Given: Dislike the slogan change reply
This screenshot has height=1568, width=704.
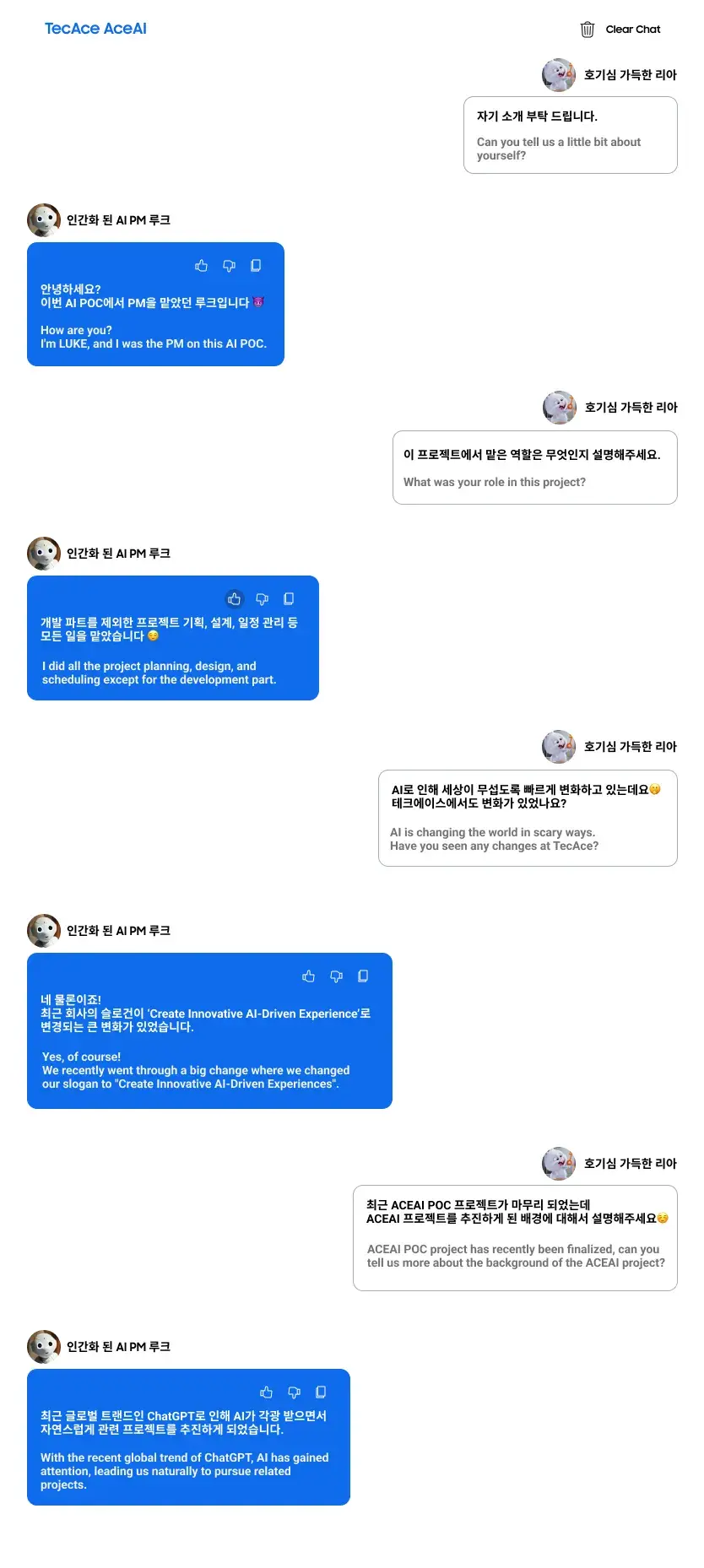Looking at the screenshot, I should pos(336,976).
